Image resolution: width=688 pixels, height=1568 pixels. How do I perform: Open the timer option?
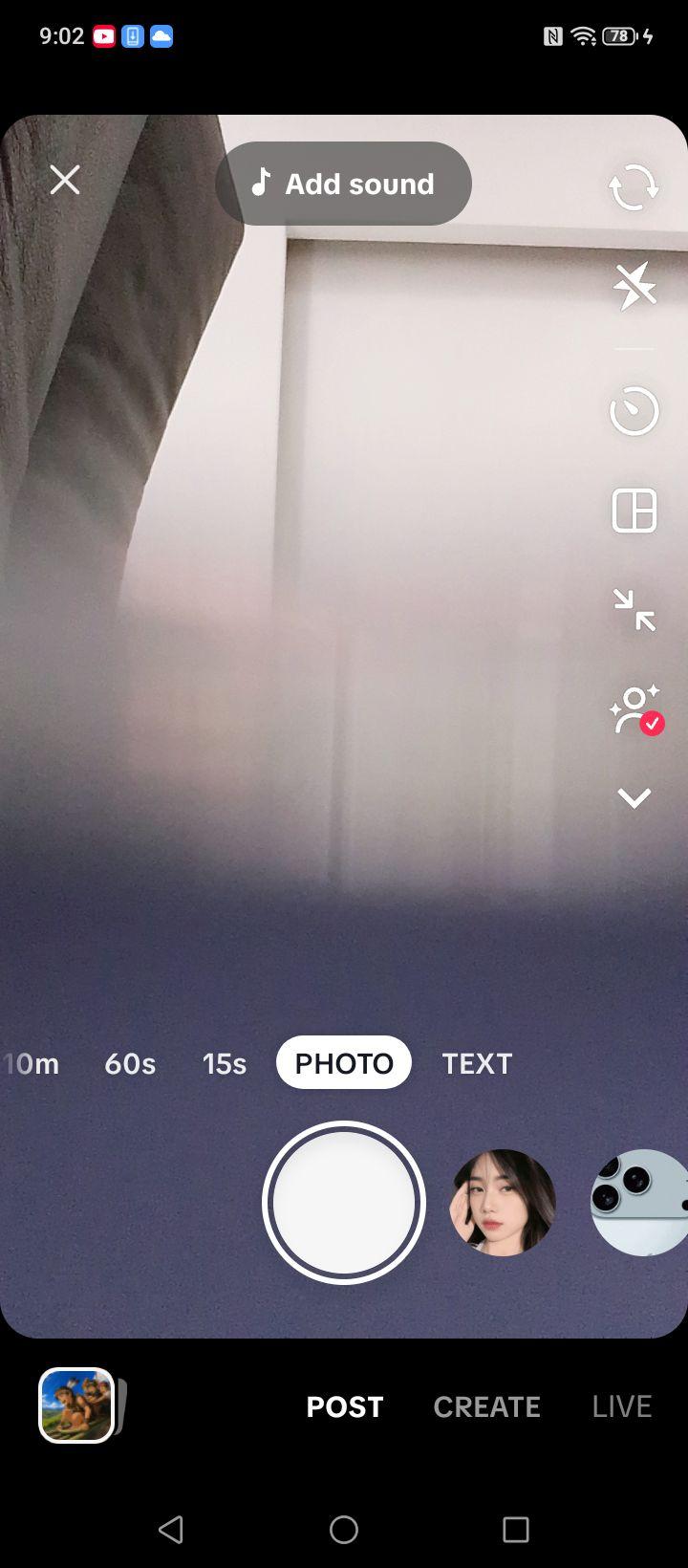[634, 411]
